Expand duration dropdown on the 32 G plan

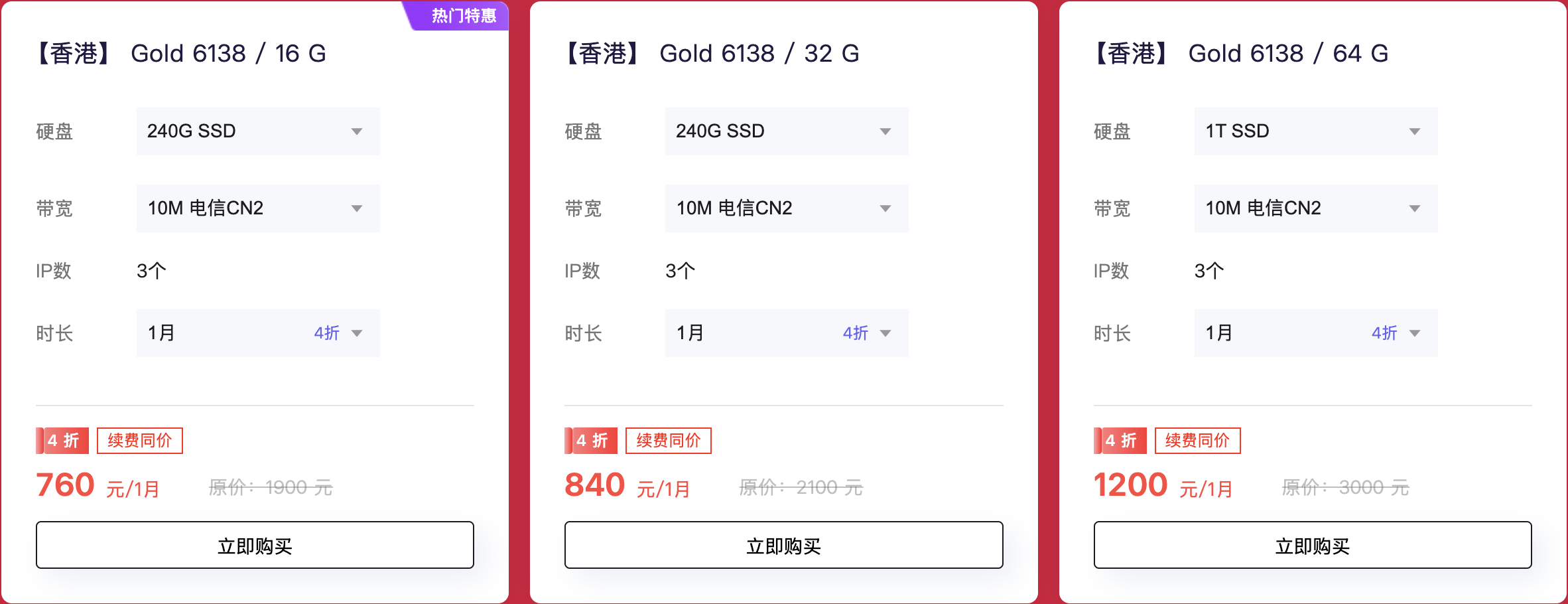[787, 333]
